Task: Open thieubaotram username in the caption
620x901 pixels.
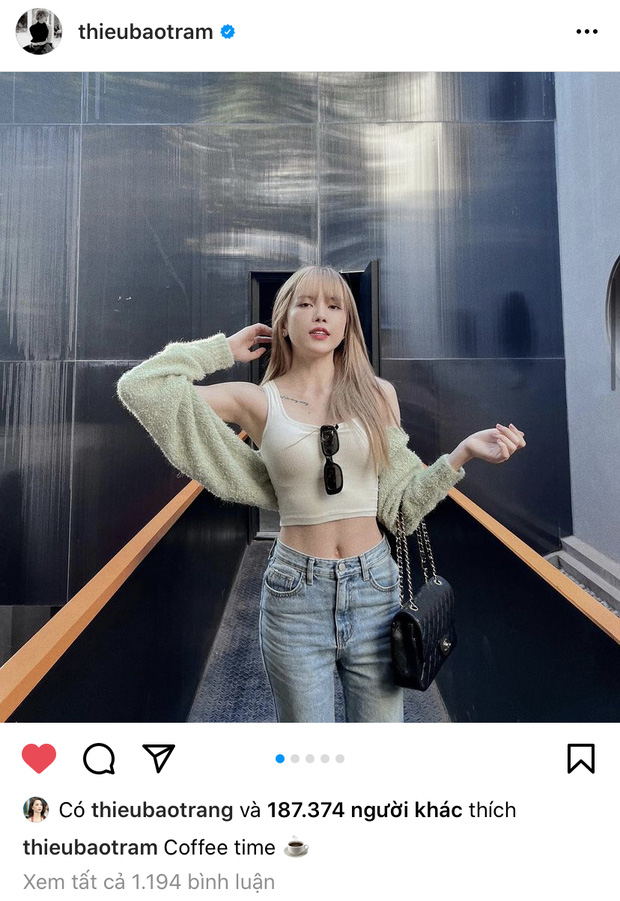Action: [x=90, y=847]
